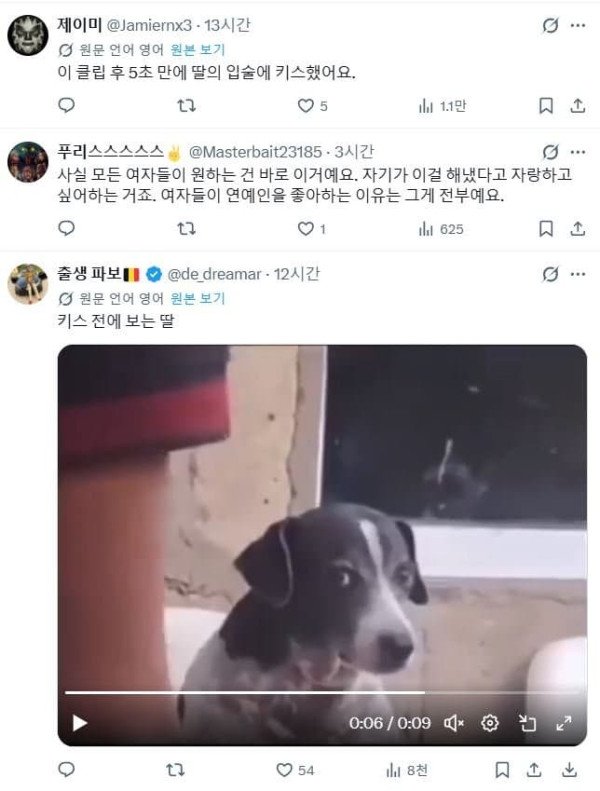Bookmark 제이미's tweet
The height and width of the screenshot is (791, 600).
(546, 105)
